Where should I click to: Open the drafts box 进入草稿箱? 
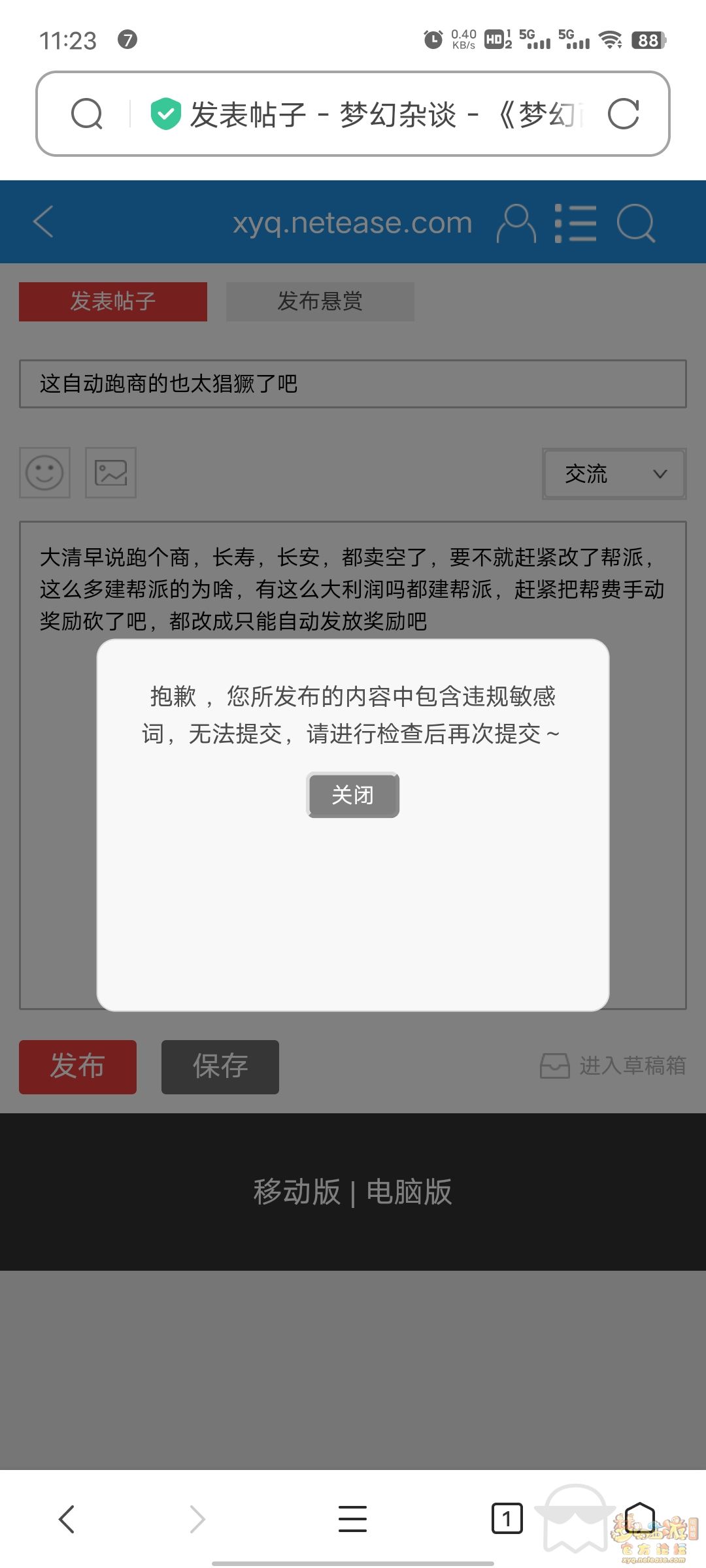[613, 1066]
